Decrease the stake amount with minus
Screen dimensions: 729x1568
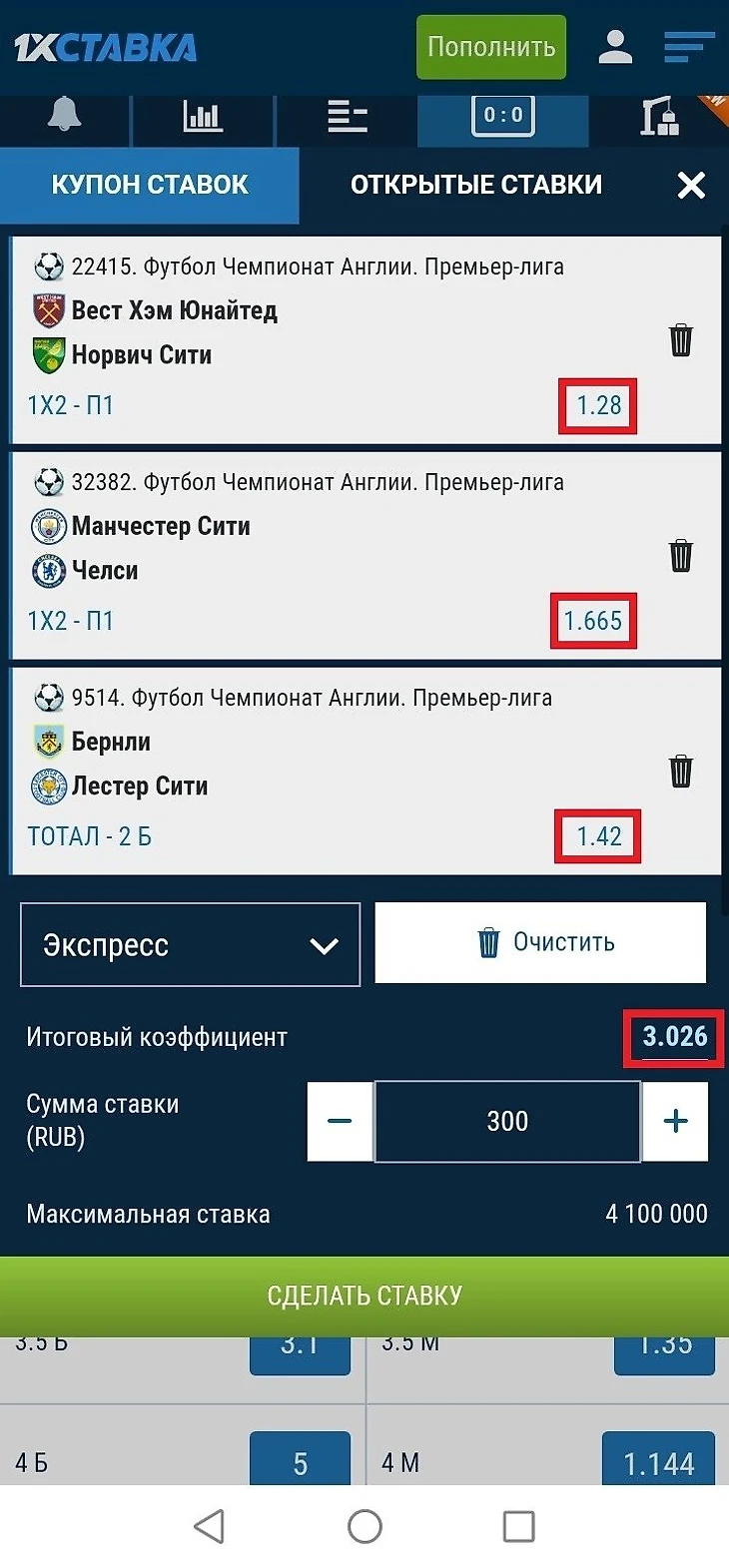(340, 1121)
